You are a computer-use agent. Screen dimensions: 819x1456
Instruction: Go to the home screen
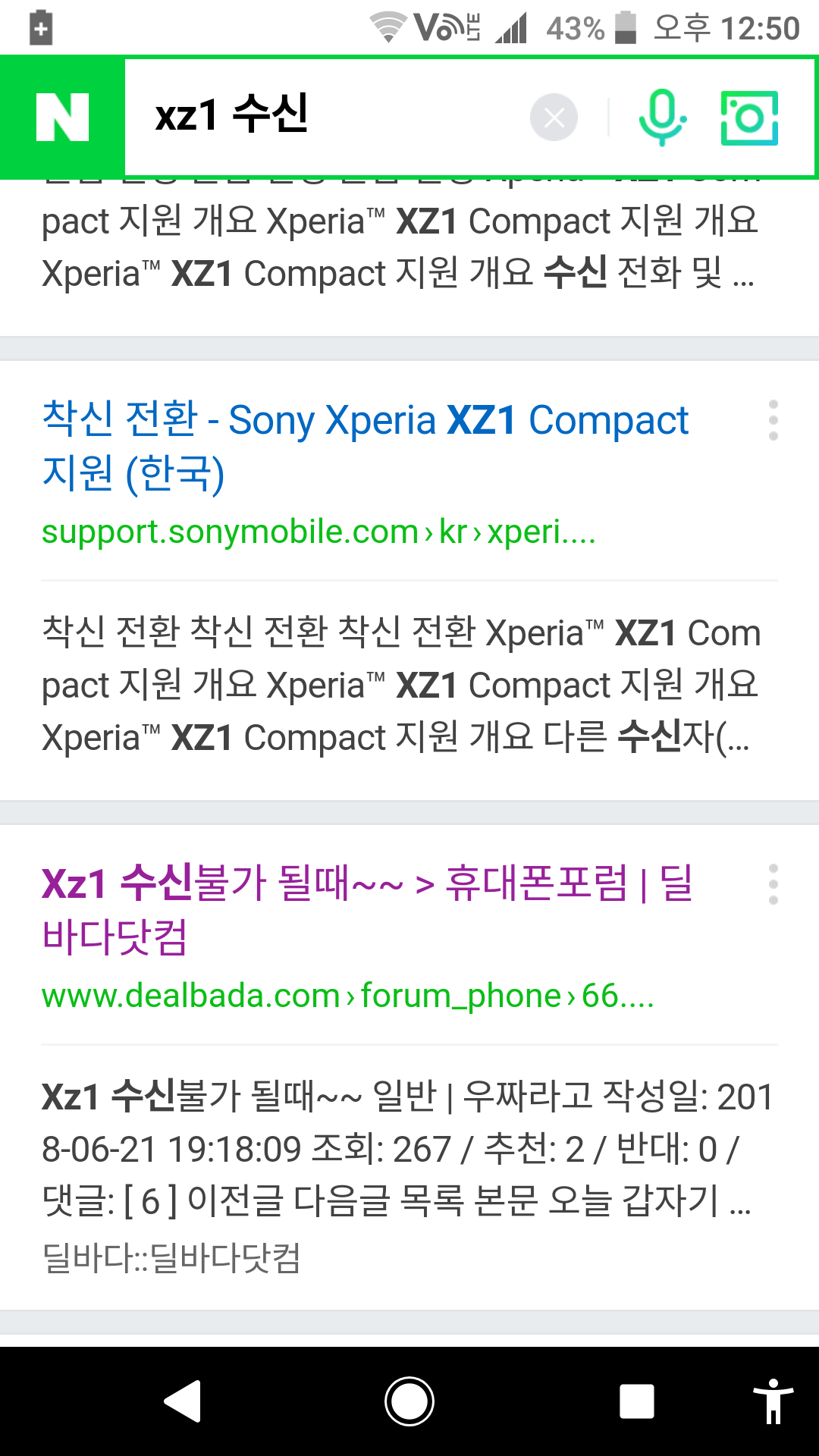click(x=409, y=1401)
